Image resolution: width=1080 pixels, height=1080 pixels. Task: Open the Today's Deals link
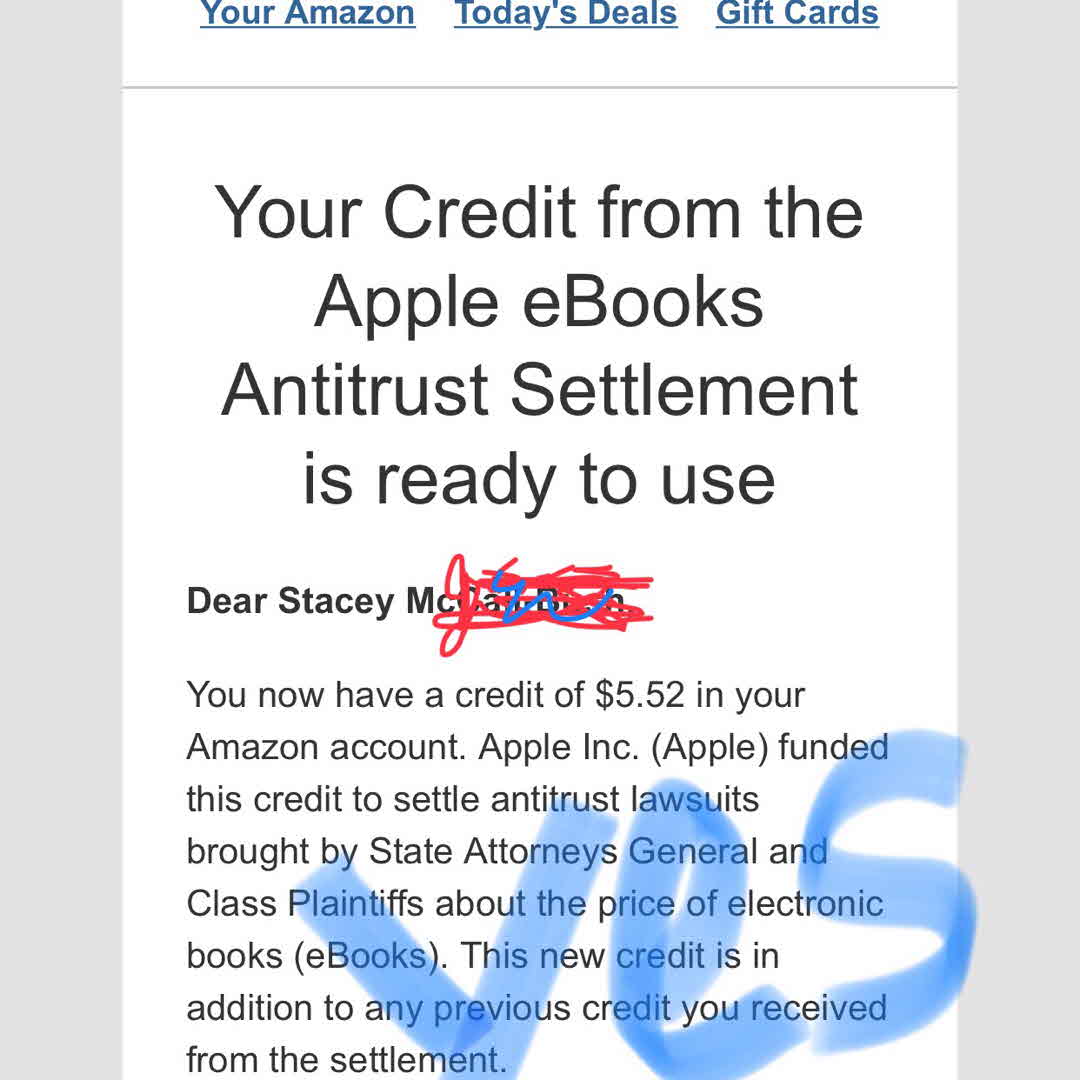[565, 14]
